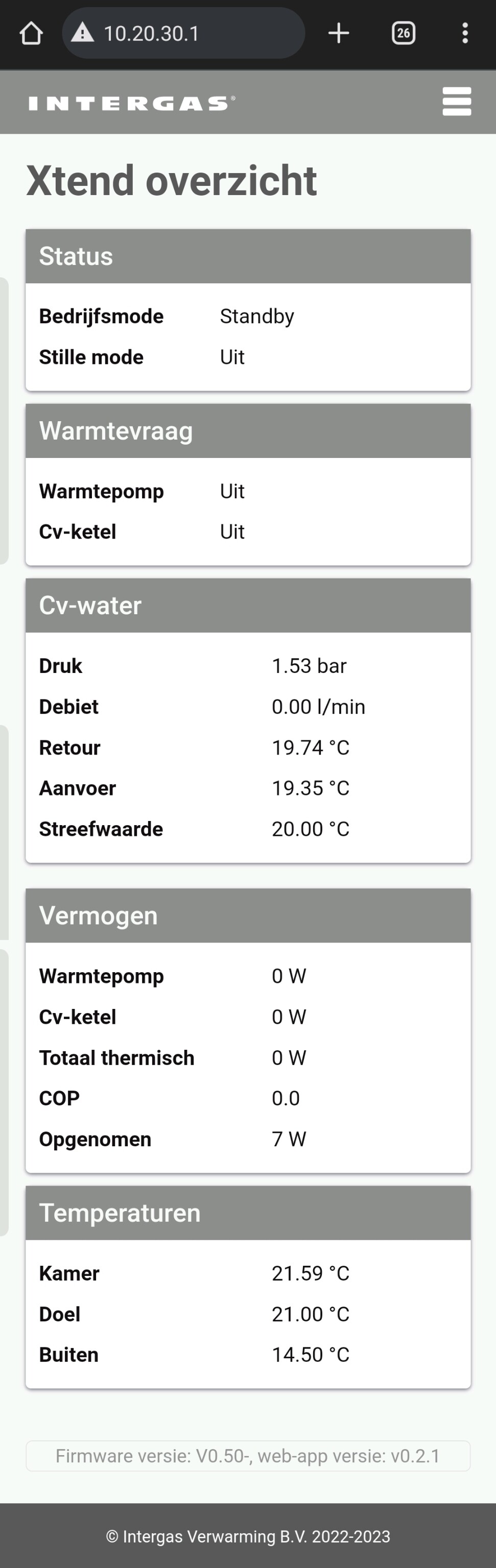Image resolution: width=496 pixels, height=1568 pixels.
Task: Tap the address bar showing 10.20.30.1
Action: 183,34
